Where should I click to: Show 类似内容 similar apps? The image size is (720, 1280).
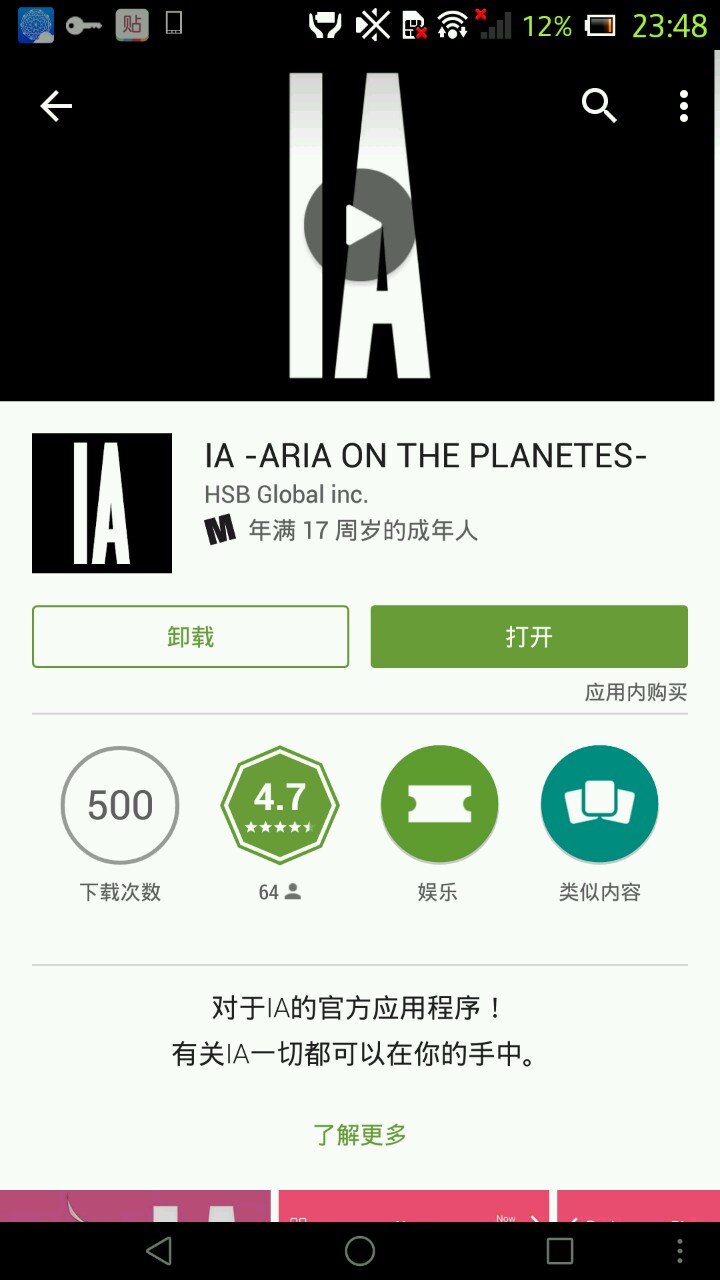pos(599,806)
